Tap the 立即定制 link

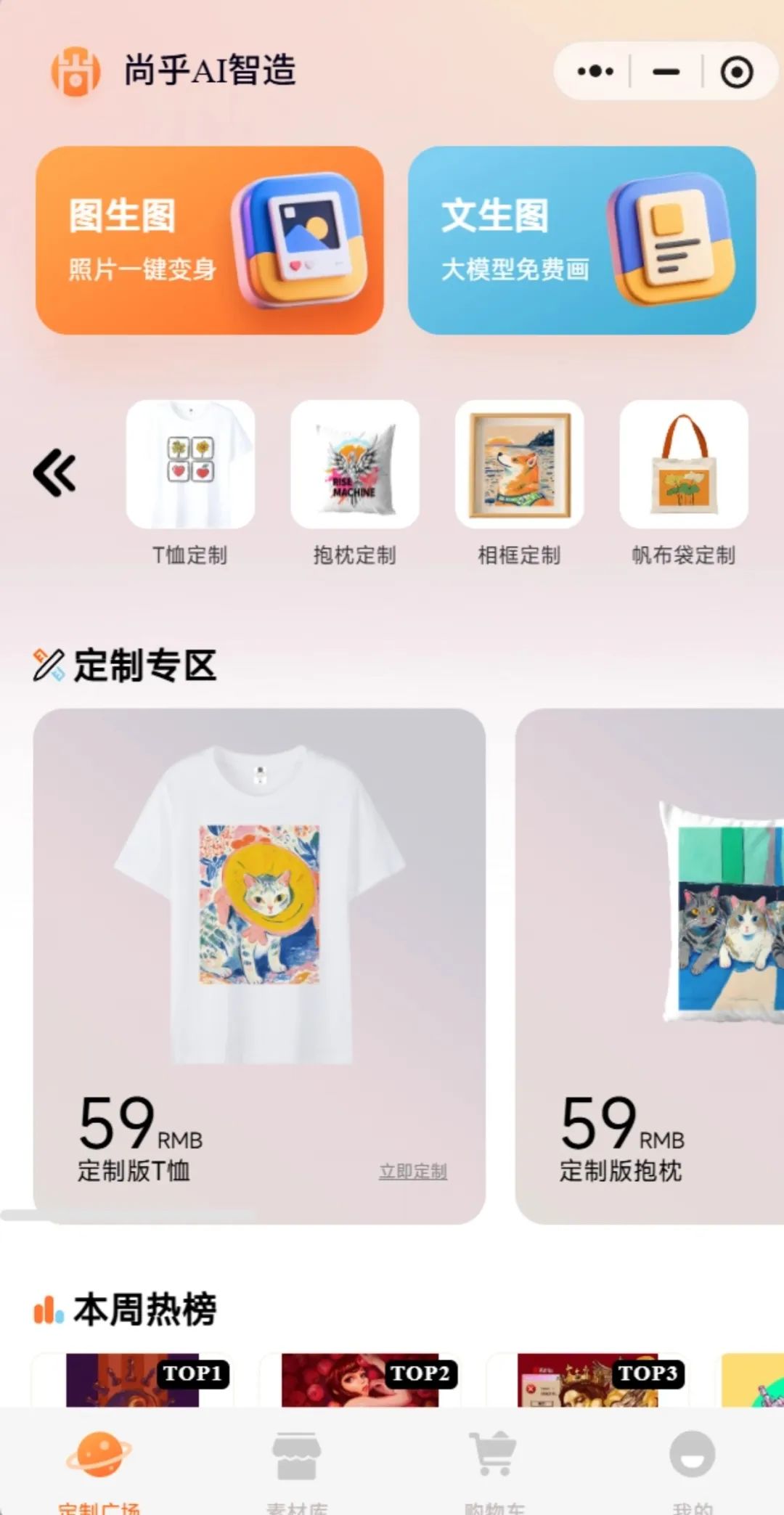[412, 1171]
